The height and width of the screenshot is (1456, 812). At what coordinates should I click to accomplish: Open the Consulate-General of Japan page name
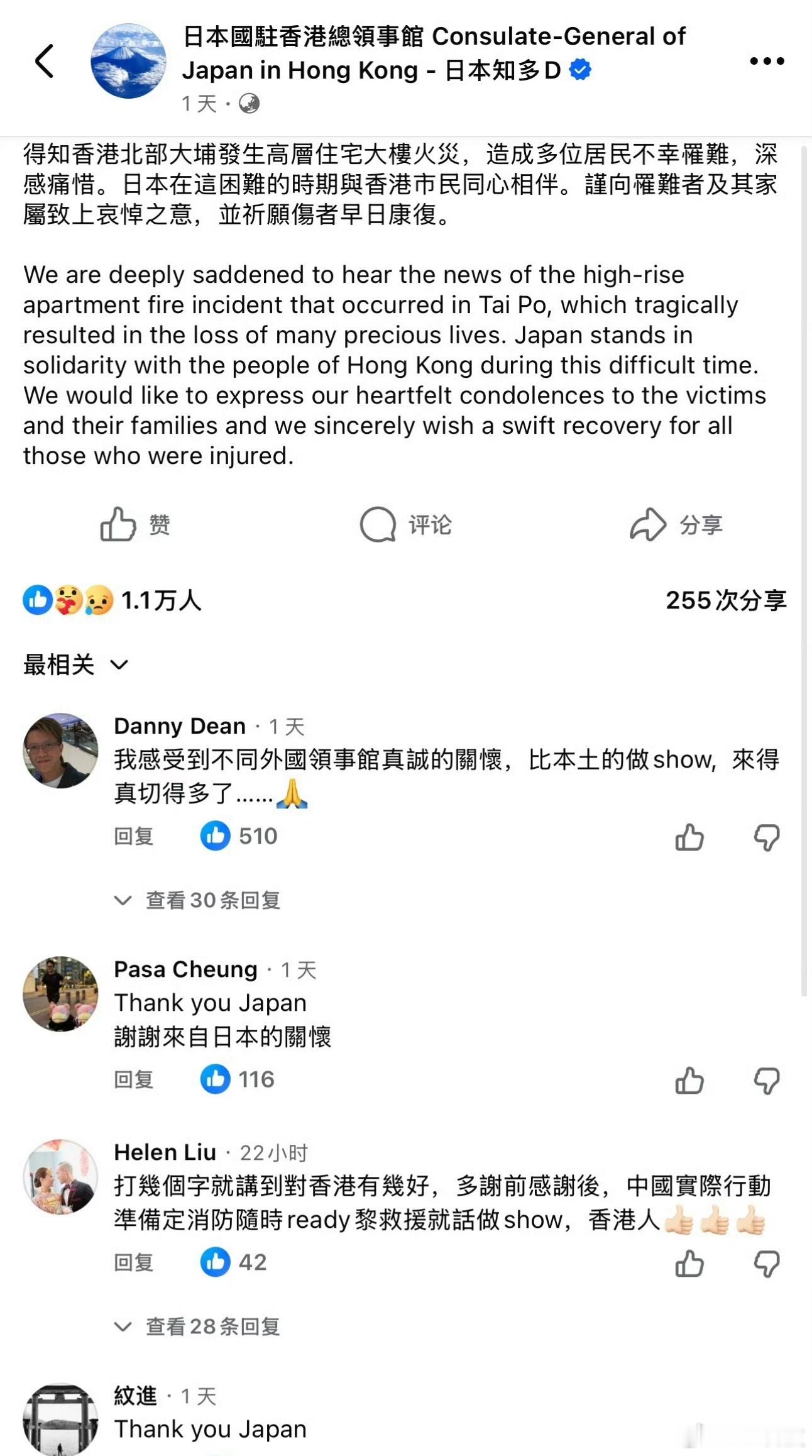434,53
